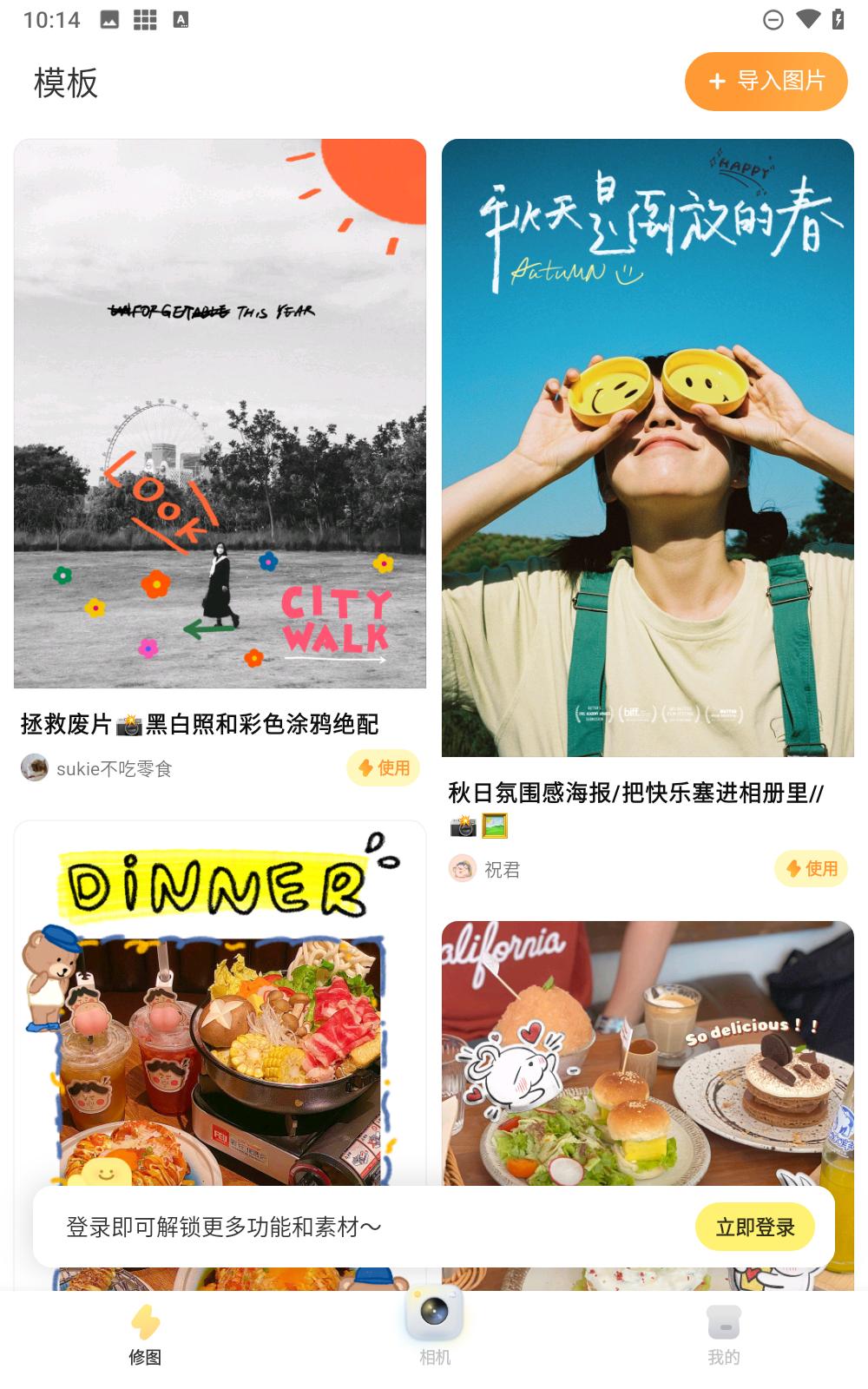The height and width of the screenshot is (1389, 868).
Task: View 祝君's author profile
Action: tap(484, 869)
